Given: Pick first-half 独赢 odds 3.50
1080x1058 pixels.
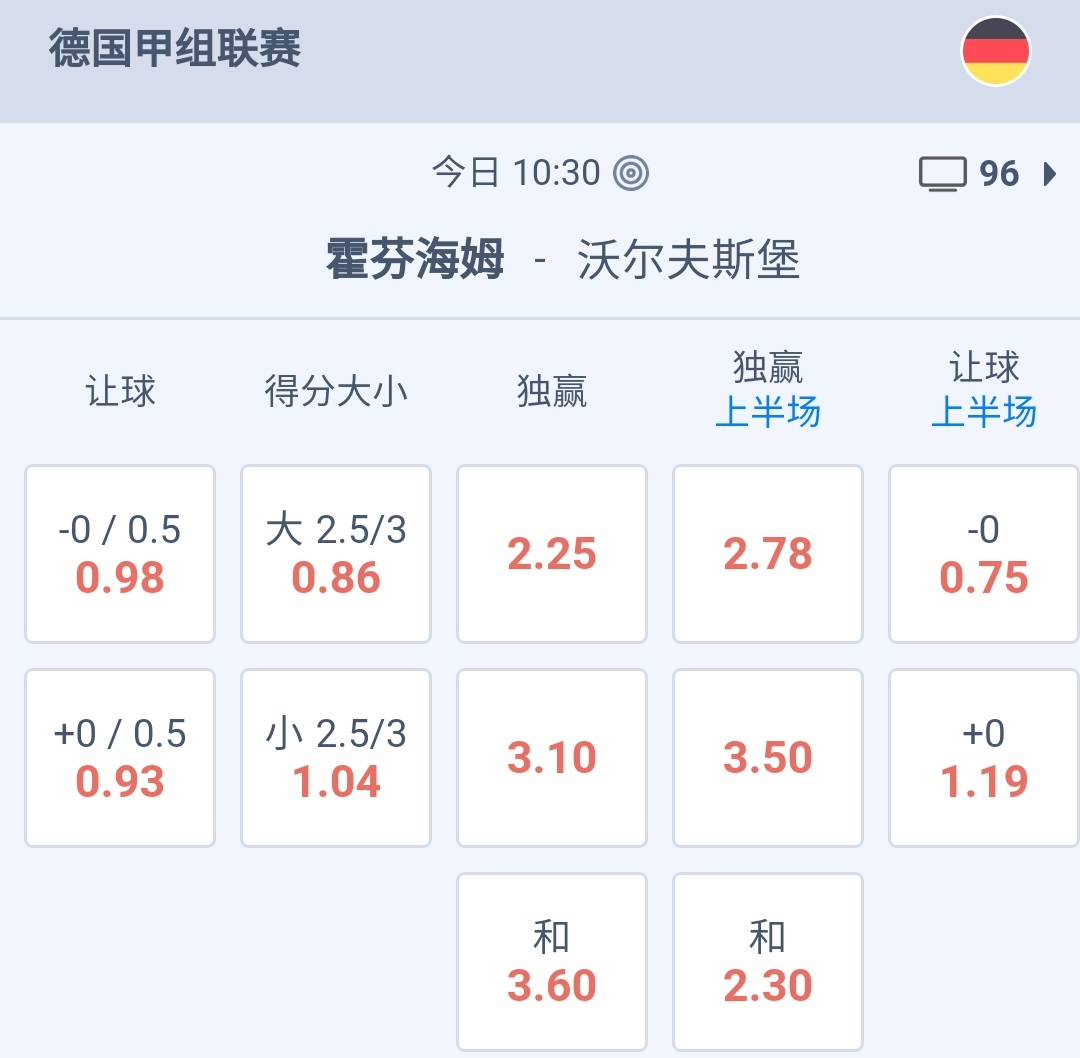Looking at the screenshot, I should pyautogui.click(x=768, y=757).
